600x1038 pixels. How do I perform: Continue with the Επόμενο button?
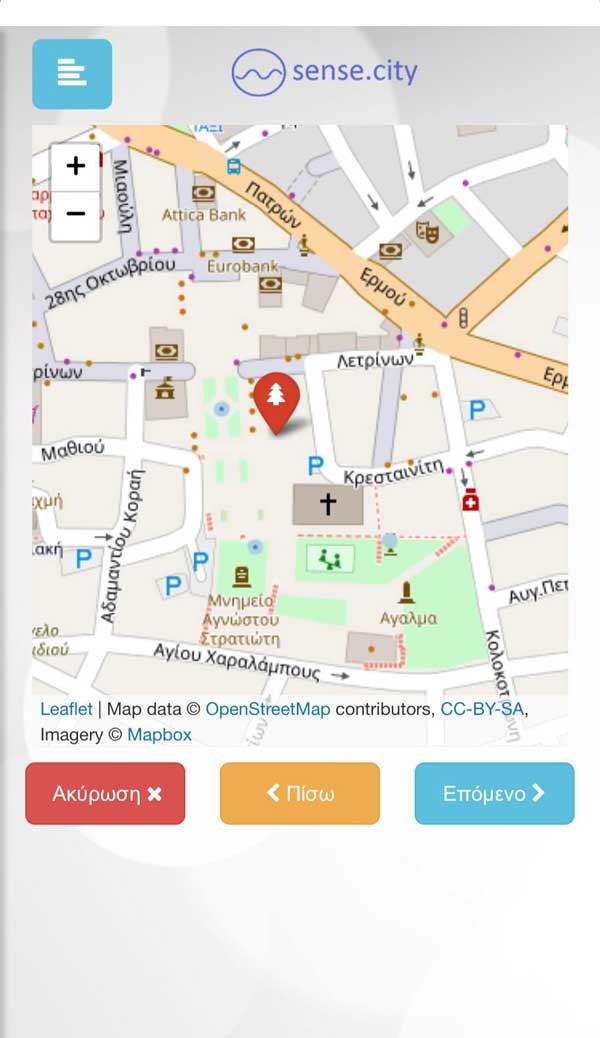494,793
